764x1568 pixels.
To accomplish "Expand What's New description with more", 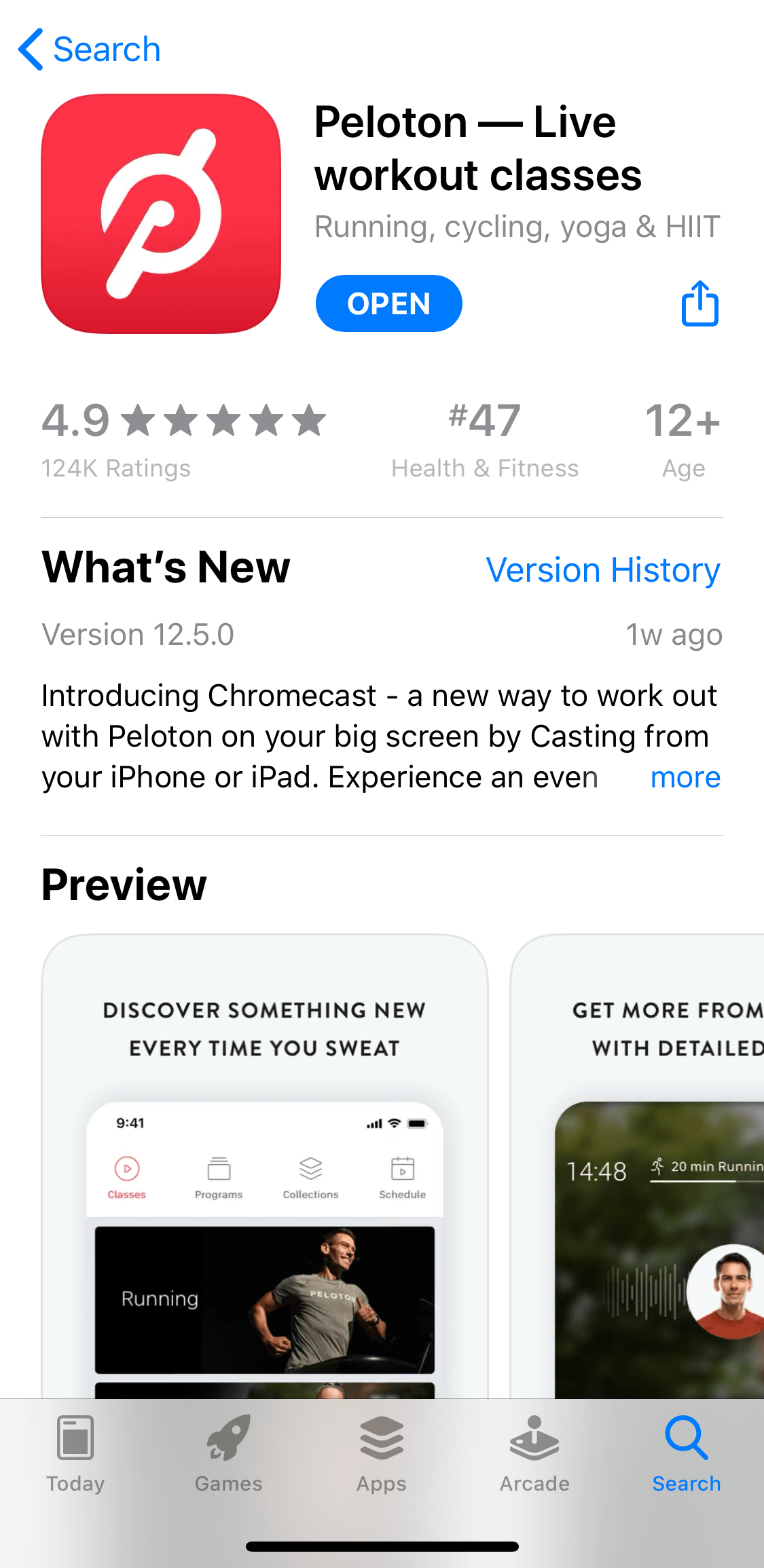I will coord(685,777).
